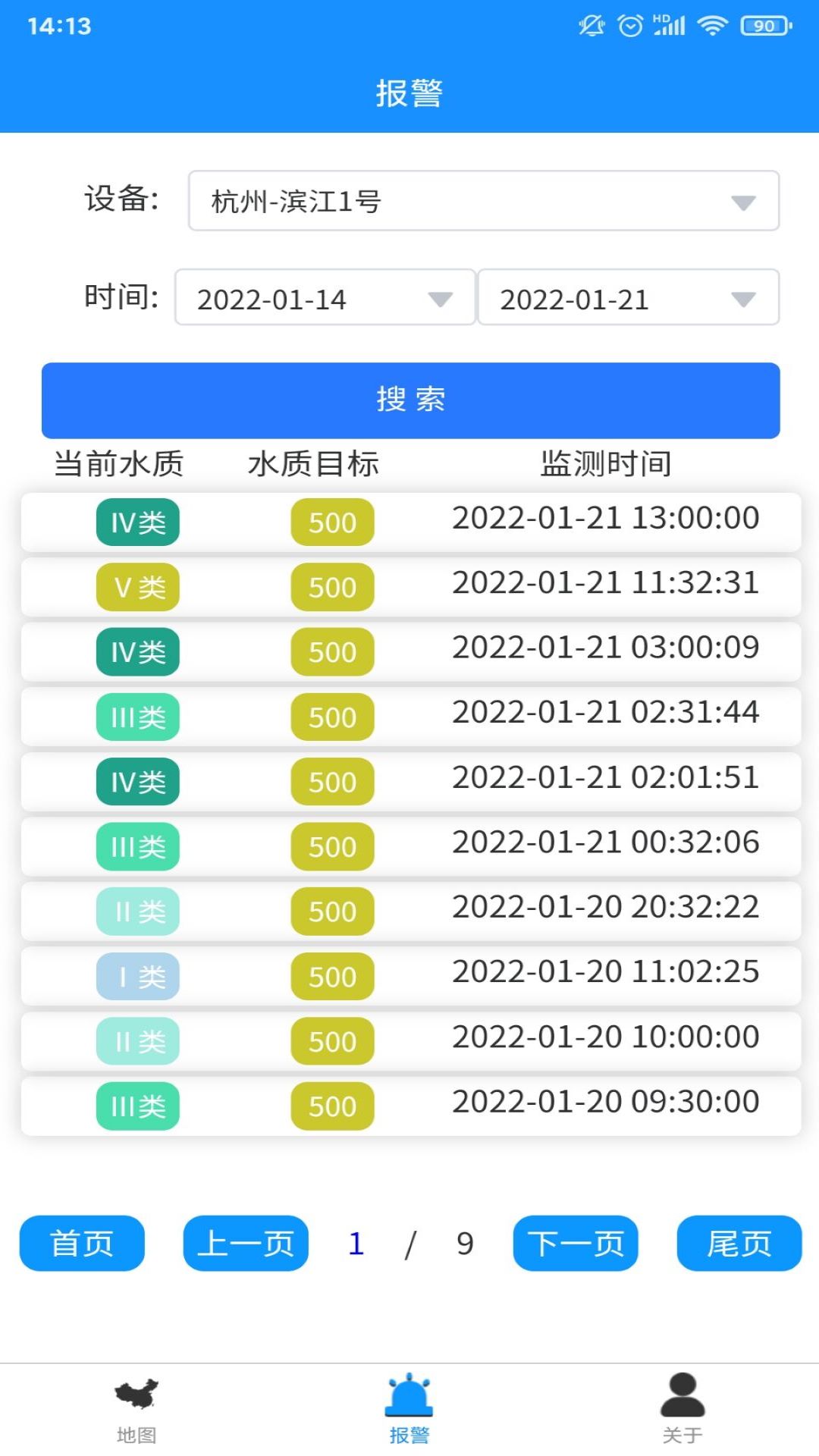This screenshot has width=819, height=1456.
Task: Open the start date picker 2022-01-14
Action: [x=325, y=297]
